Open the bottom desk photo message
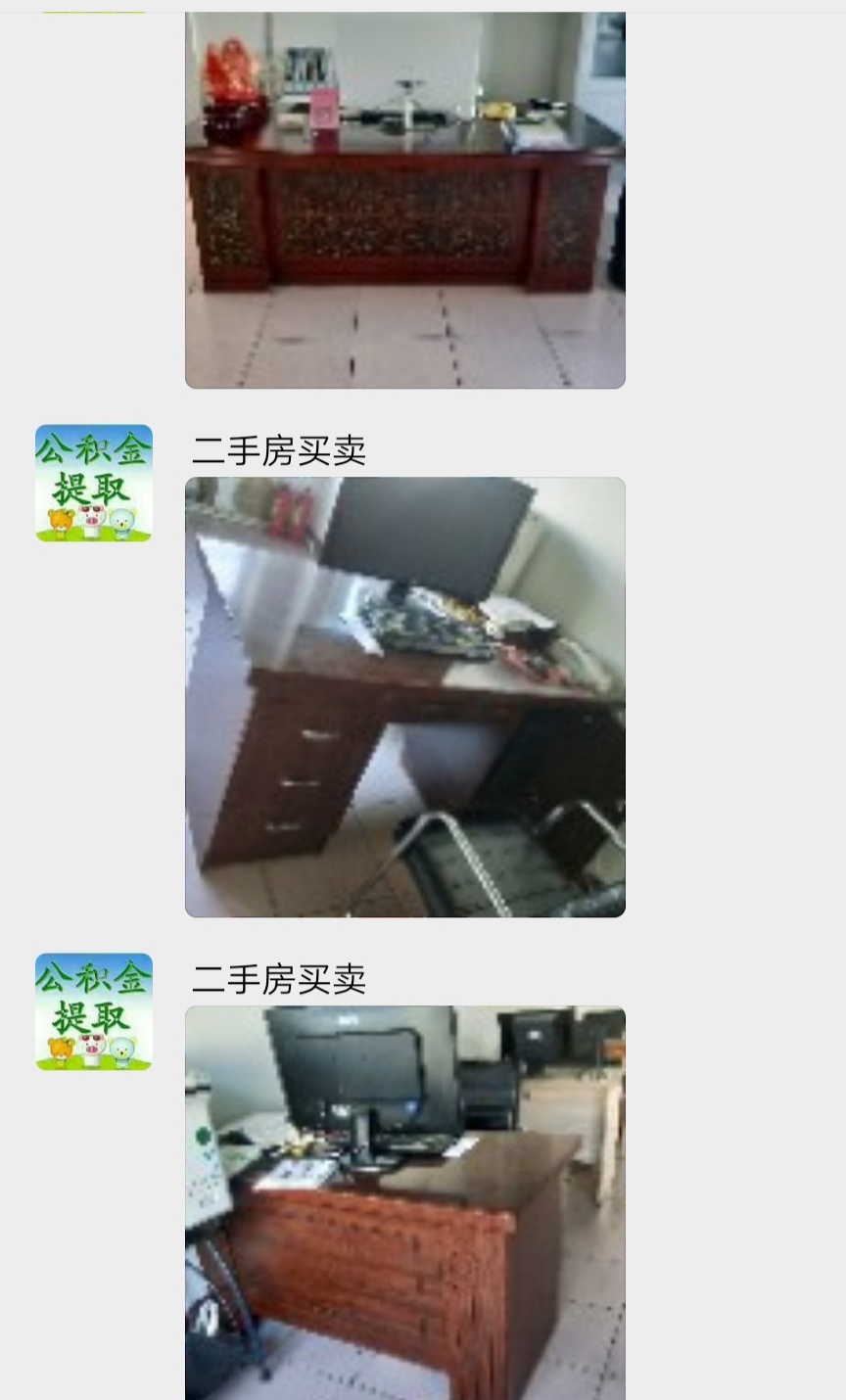 [404, 1204]
